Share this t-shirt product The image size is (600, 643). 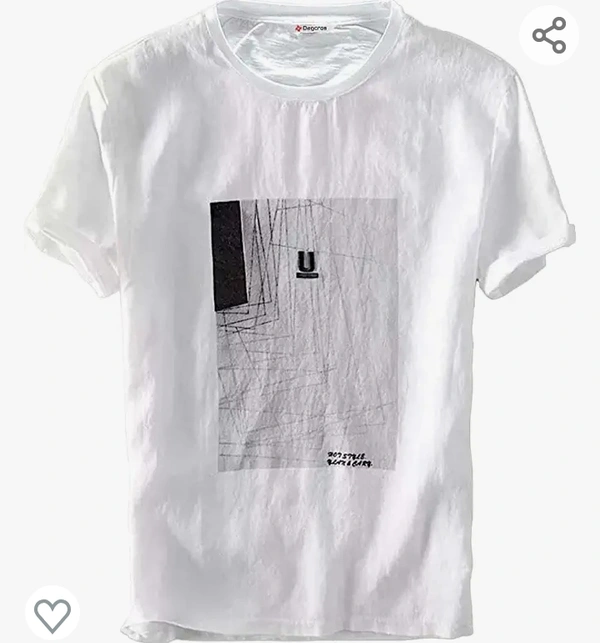coord(549,36)
